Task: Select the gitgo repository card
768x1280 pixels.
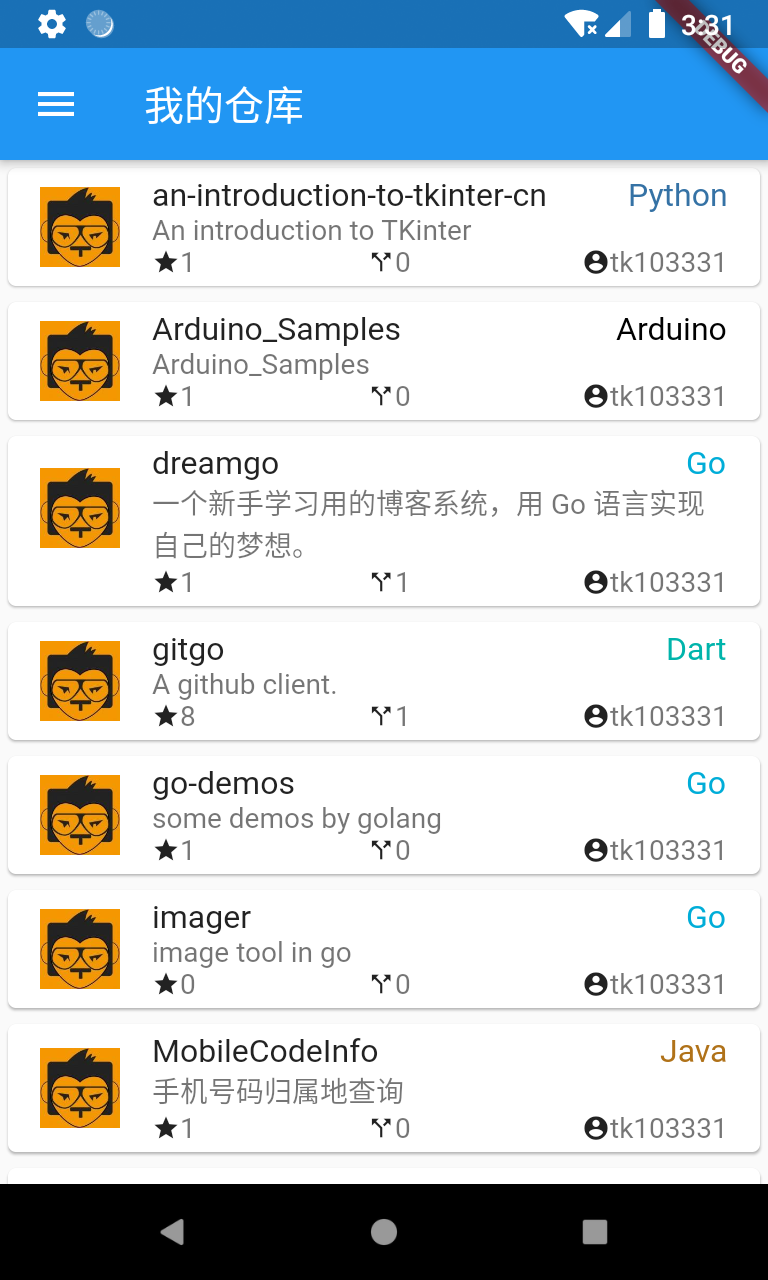Action: 384,681
